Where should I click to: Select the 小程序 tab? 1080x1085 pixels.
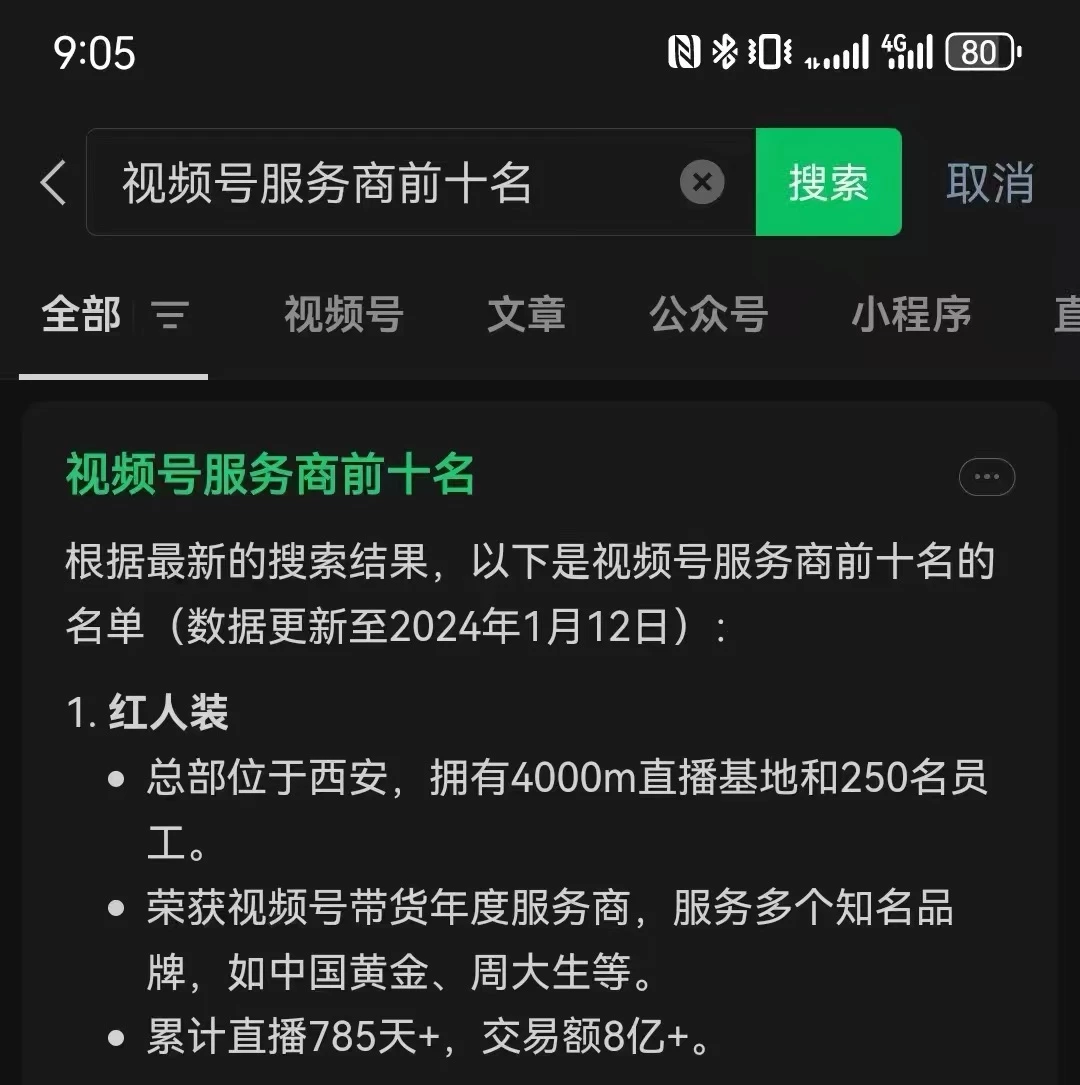[x=911, y=315]
